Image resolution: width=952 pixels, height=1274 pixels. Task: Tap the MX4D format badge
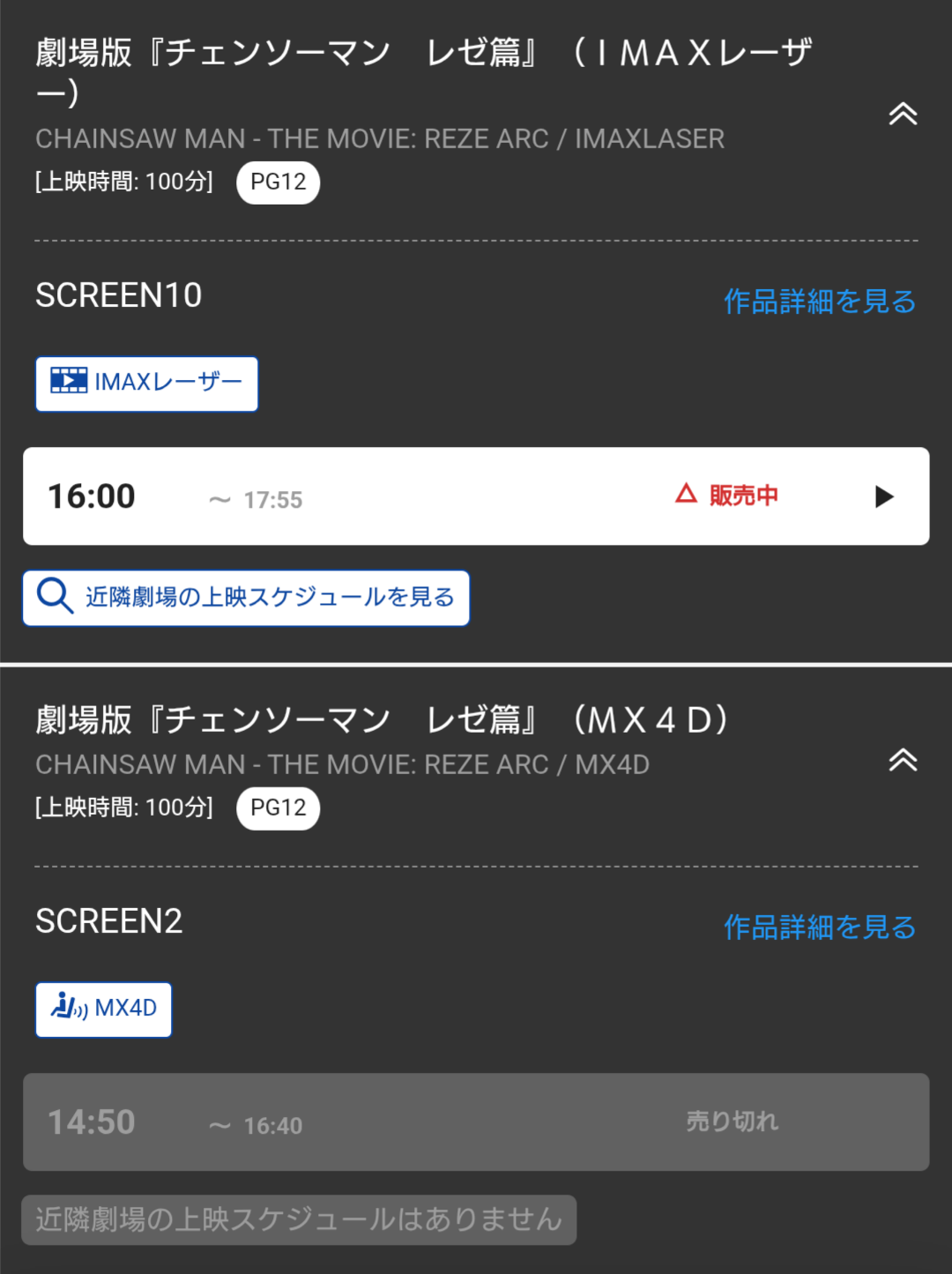click(104, 1010)
